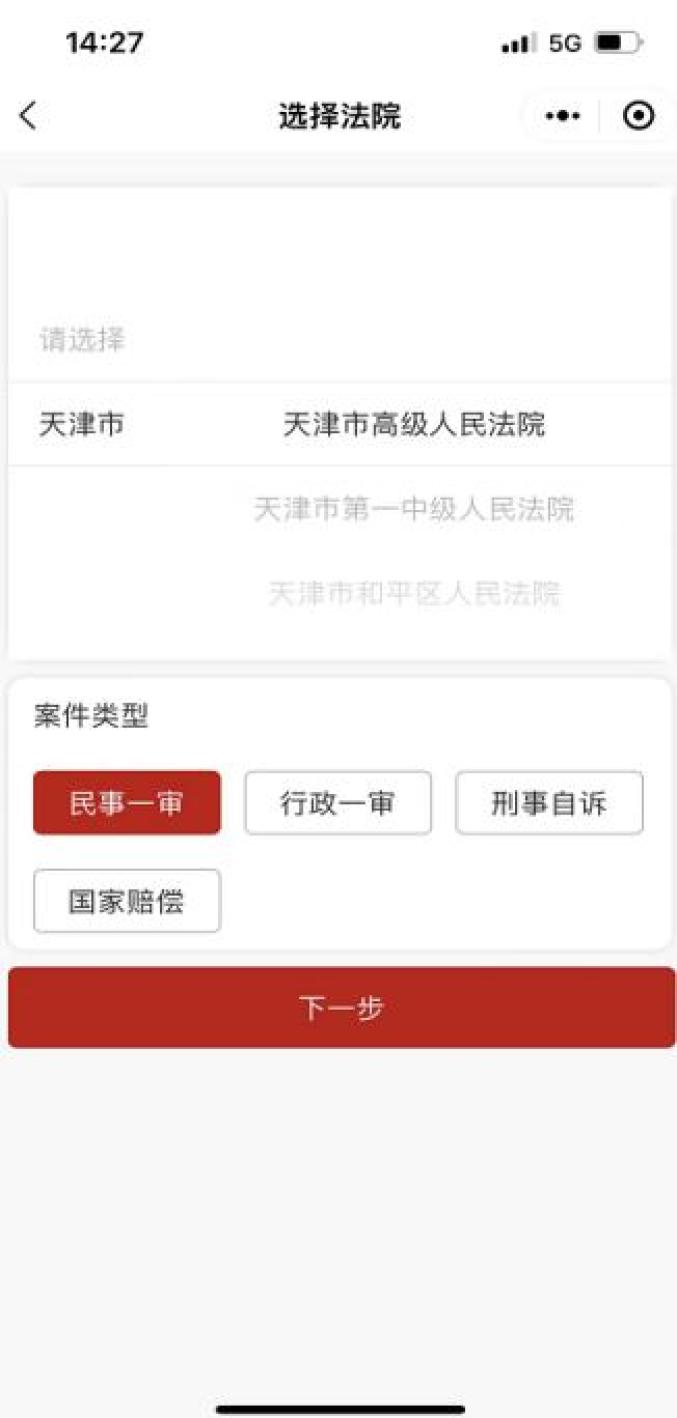Select the 民事一审 case type
This screenshot has height=1418, width=677.
(x=127, y=802)
